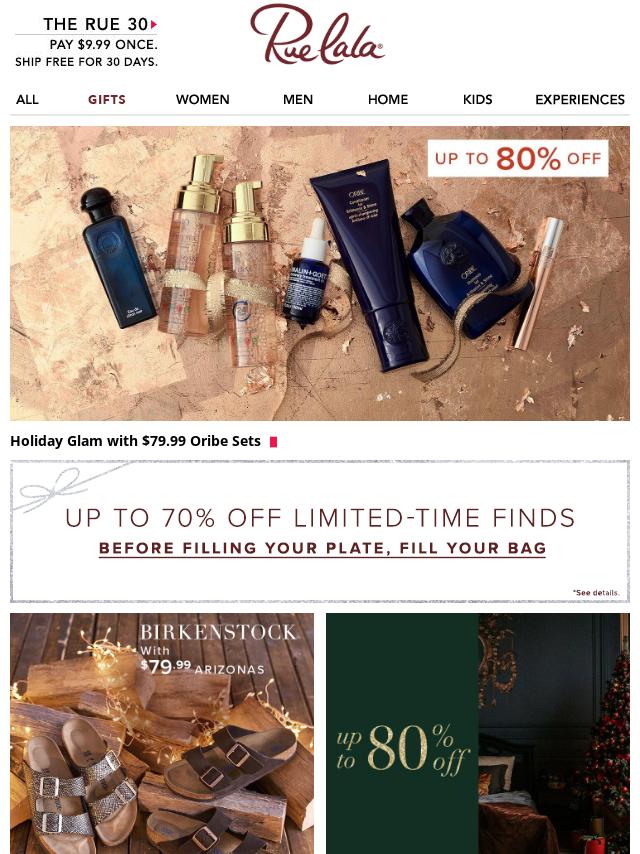The height and width of the screenshot is (854, 640).
Task: Switch to the HOME category
Action: click(x=387, y=99)
